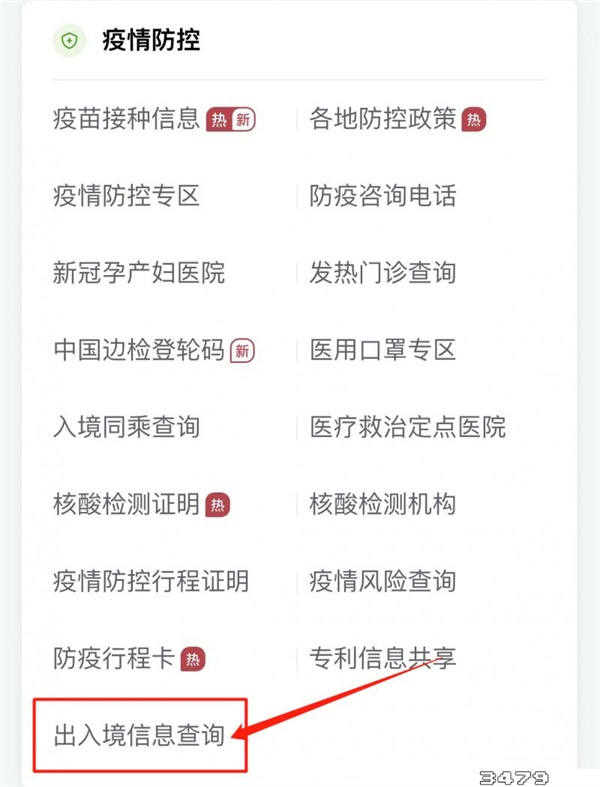Open 防疫咨询电话
This screenshot has height=787, width=600.
(383, 195)
